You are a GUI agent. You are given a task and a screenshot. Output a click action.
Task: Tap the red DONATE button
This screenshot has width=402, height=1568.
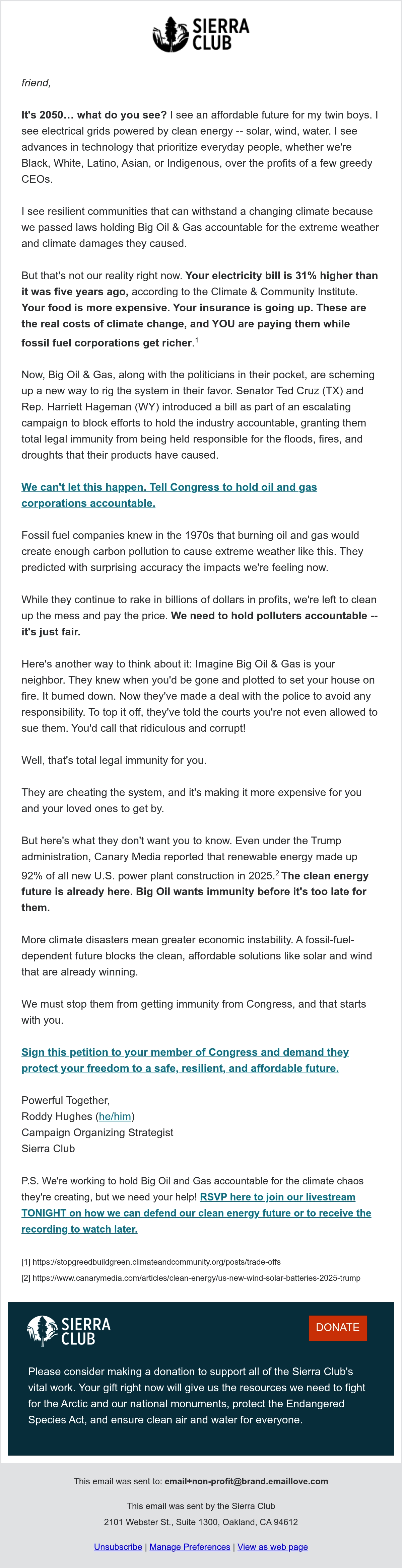pyautogui.click(x=337, y=1327)
